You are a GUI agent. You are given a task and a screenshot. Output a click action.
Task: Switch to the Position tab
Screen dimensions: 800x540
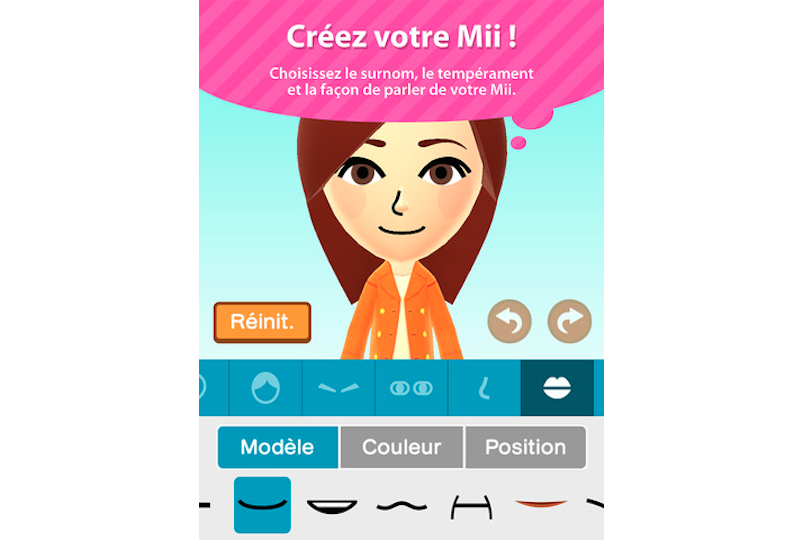point(525,447)
